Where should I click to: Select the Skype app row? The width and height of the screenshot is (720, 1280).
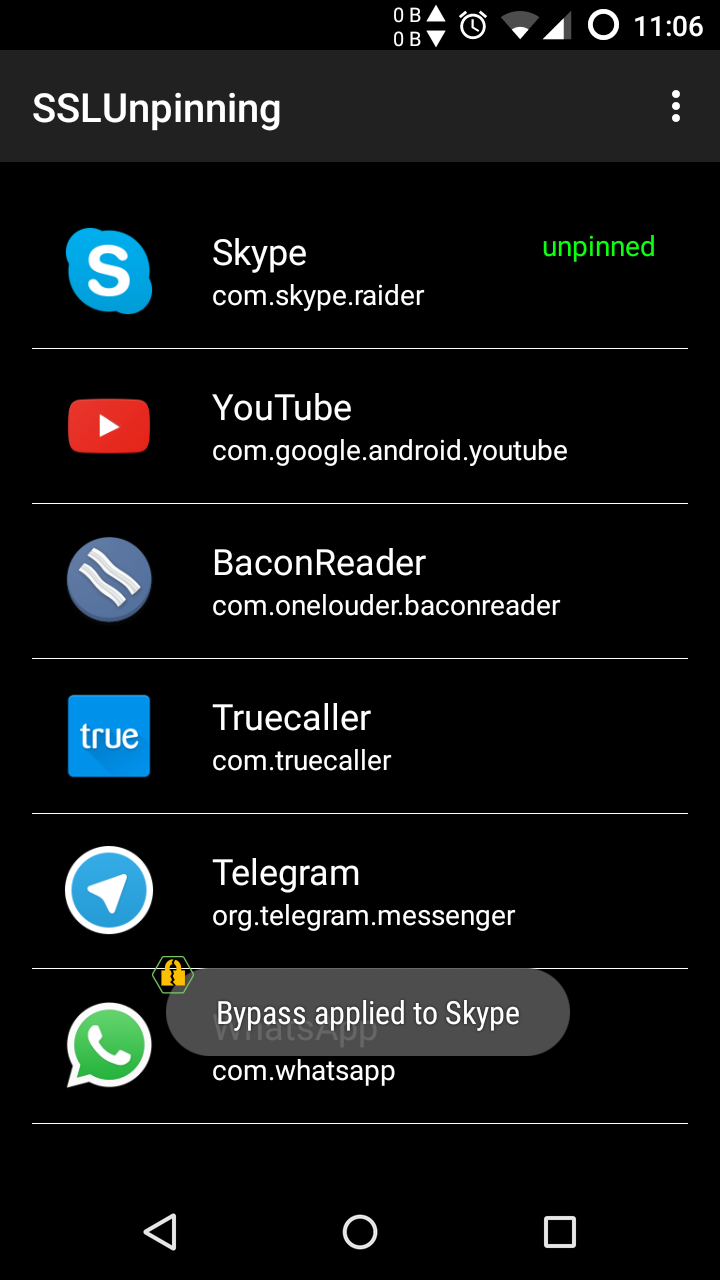click(360, 271)
